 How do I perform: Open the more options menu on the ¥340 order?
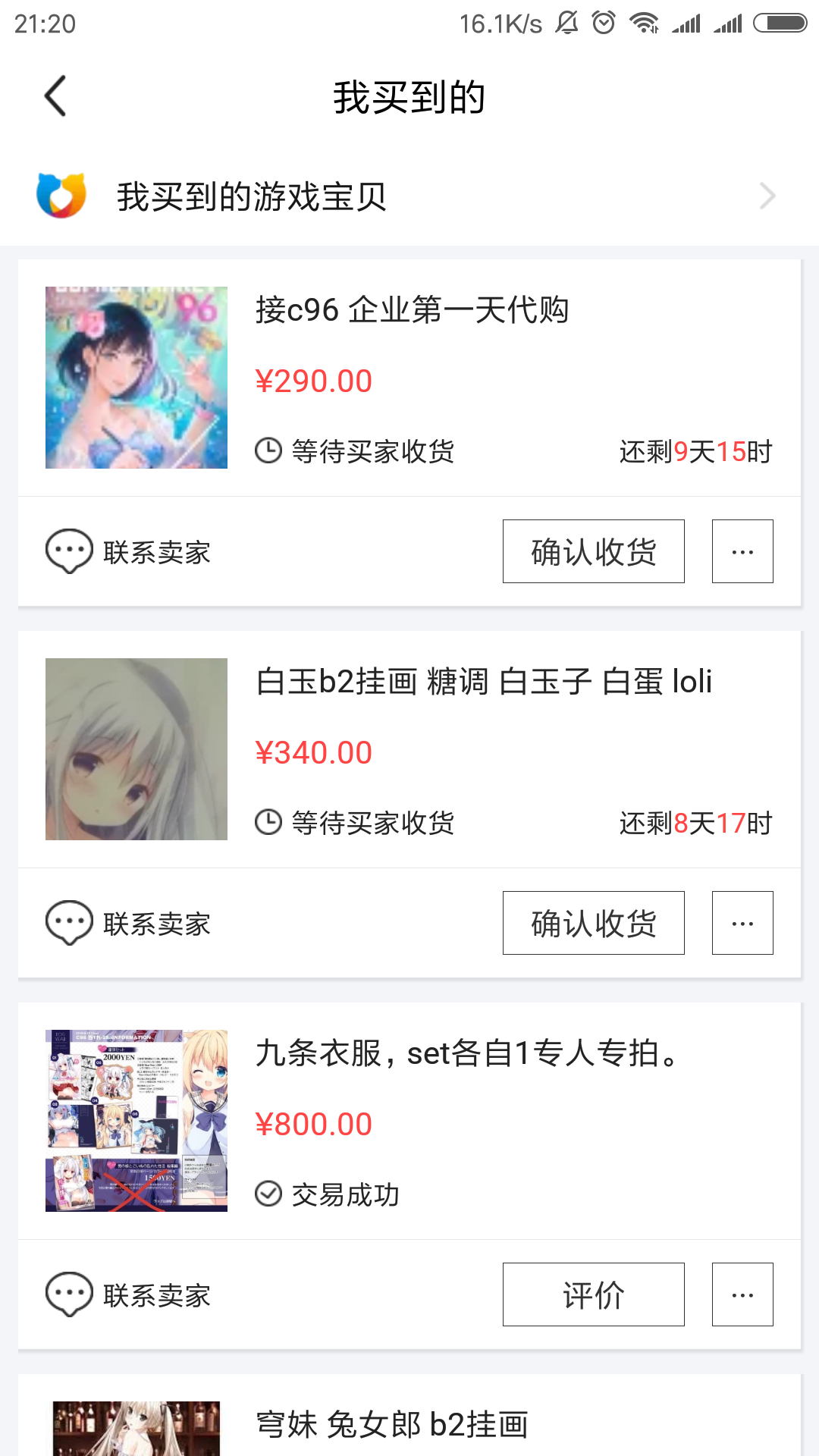pyautogui.click(x=741, y=923)
